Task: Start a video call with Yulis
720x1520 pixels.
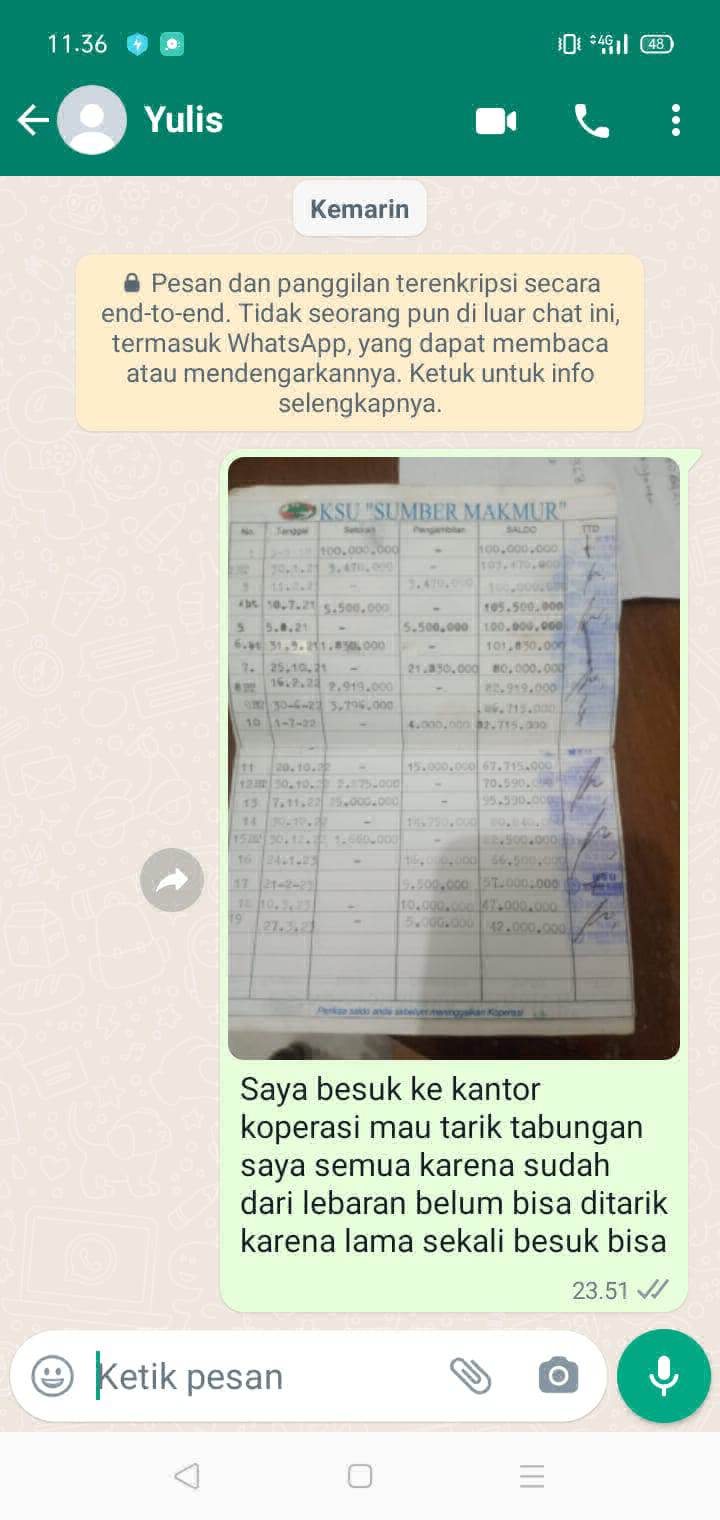Action: [x=496, y=121]
